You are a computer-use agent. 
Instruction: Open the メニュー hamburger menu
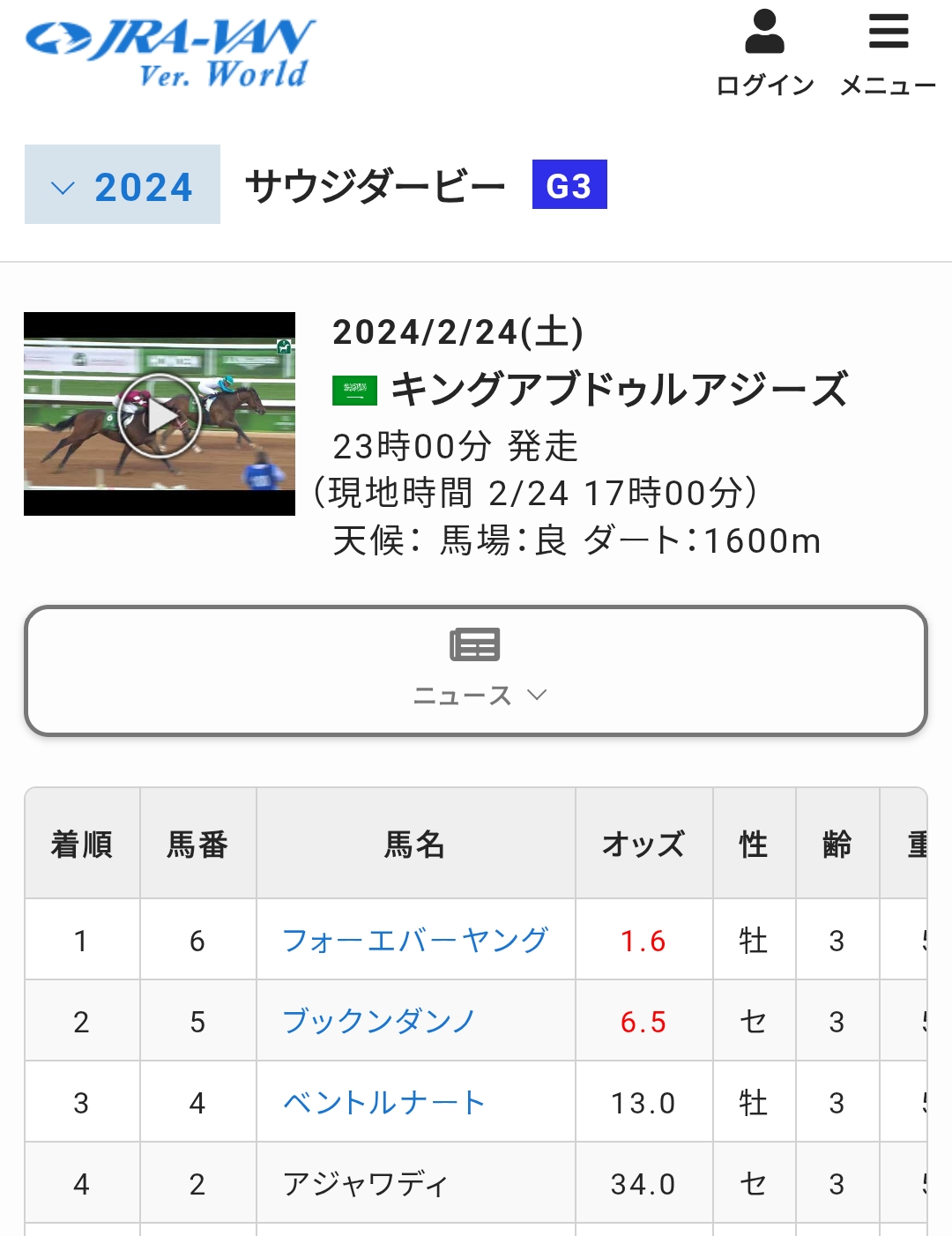pyautogui.click(x=887, y=53)
